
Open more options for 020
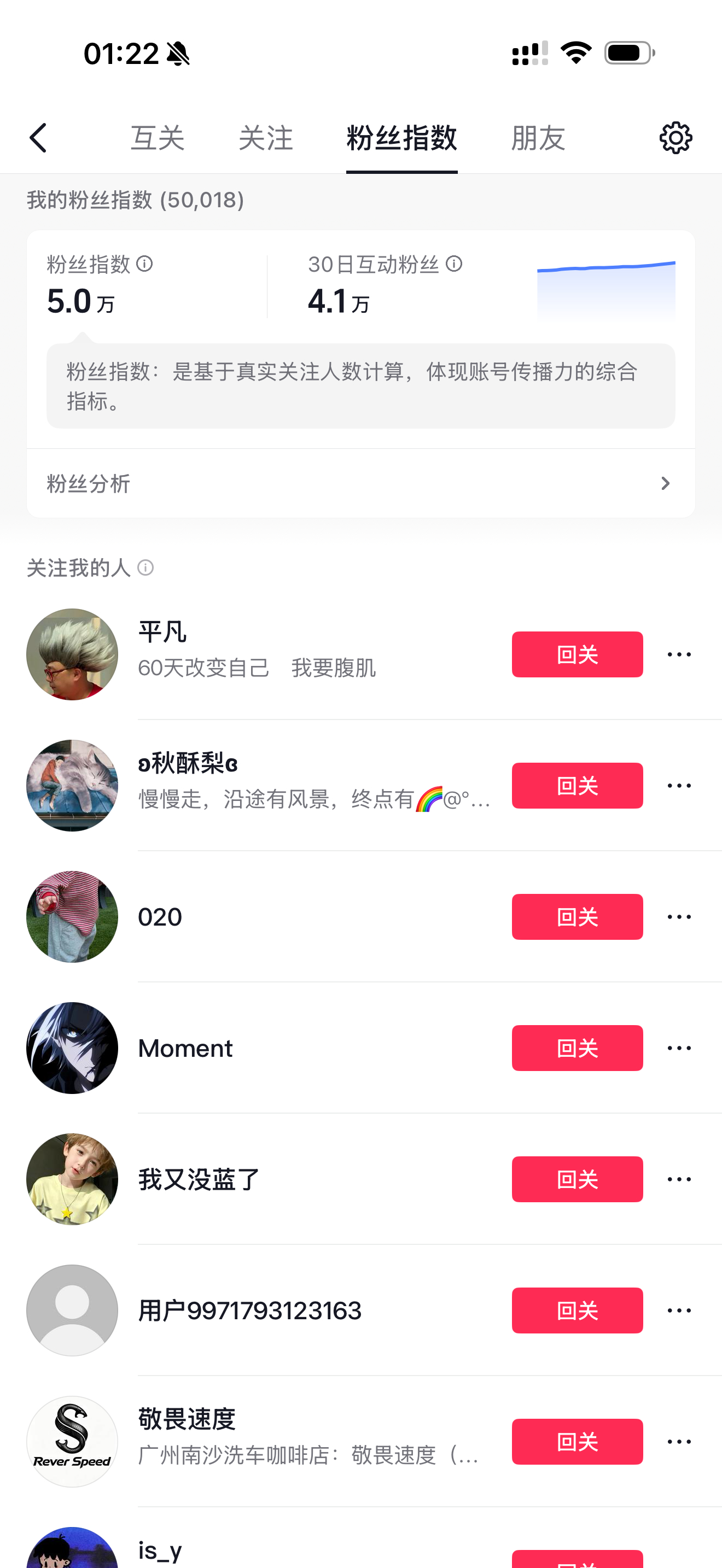click(679, 917)
